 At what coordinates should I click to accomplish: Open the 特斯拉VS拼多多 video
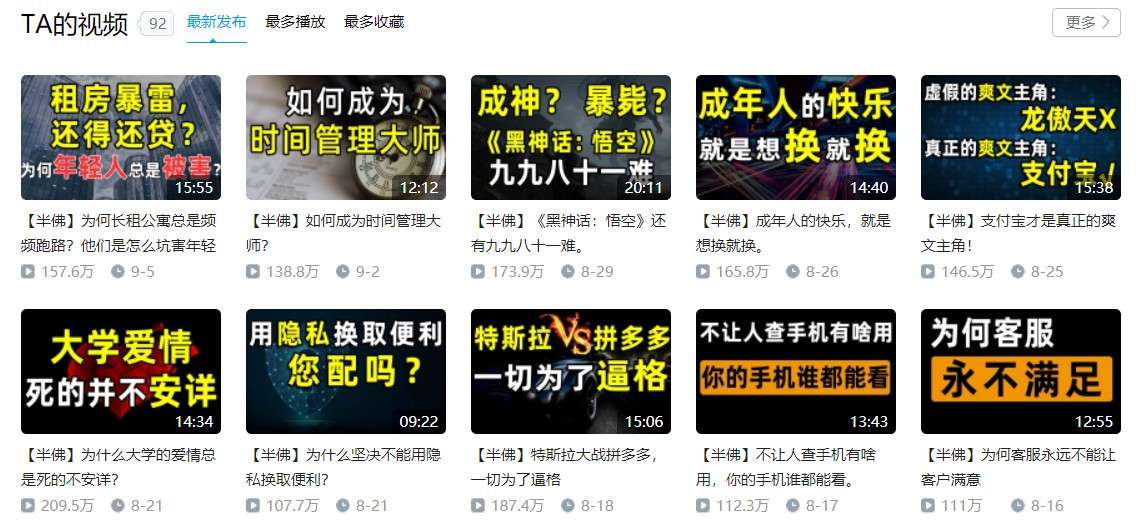tap(571, 371)
